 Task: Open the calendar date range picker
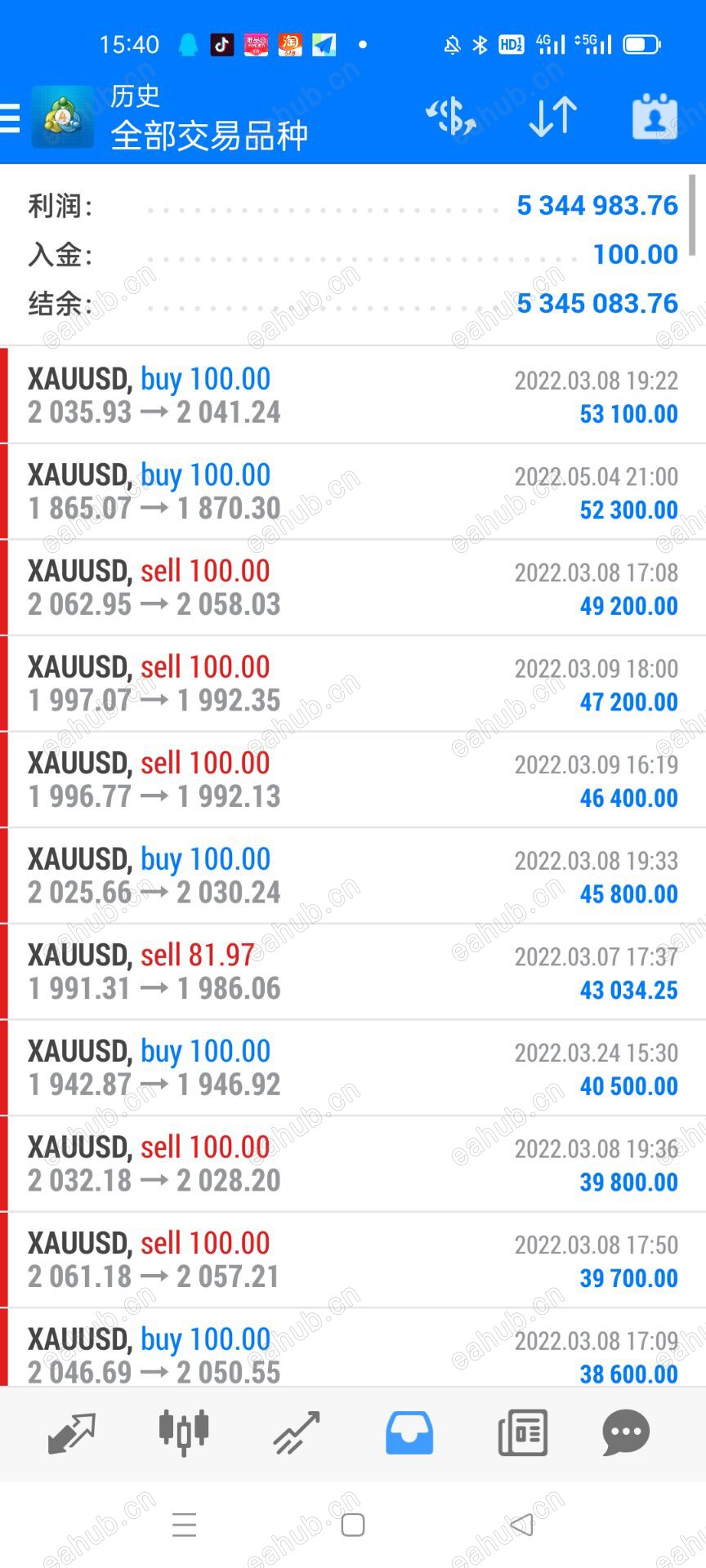click(655, 117)
